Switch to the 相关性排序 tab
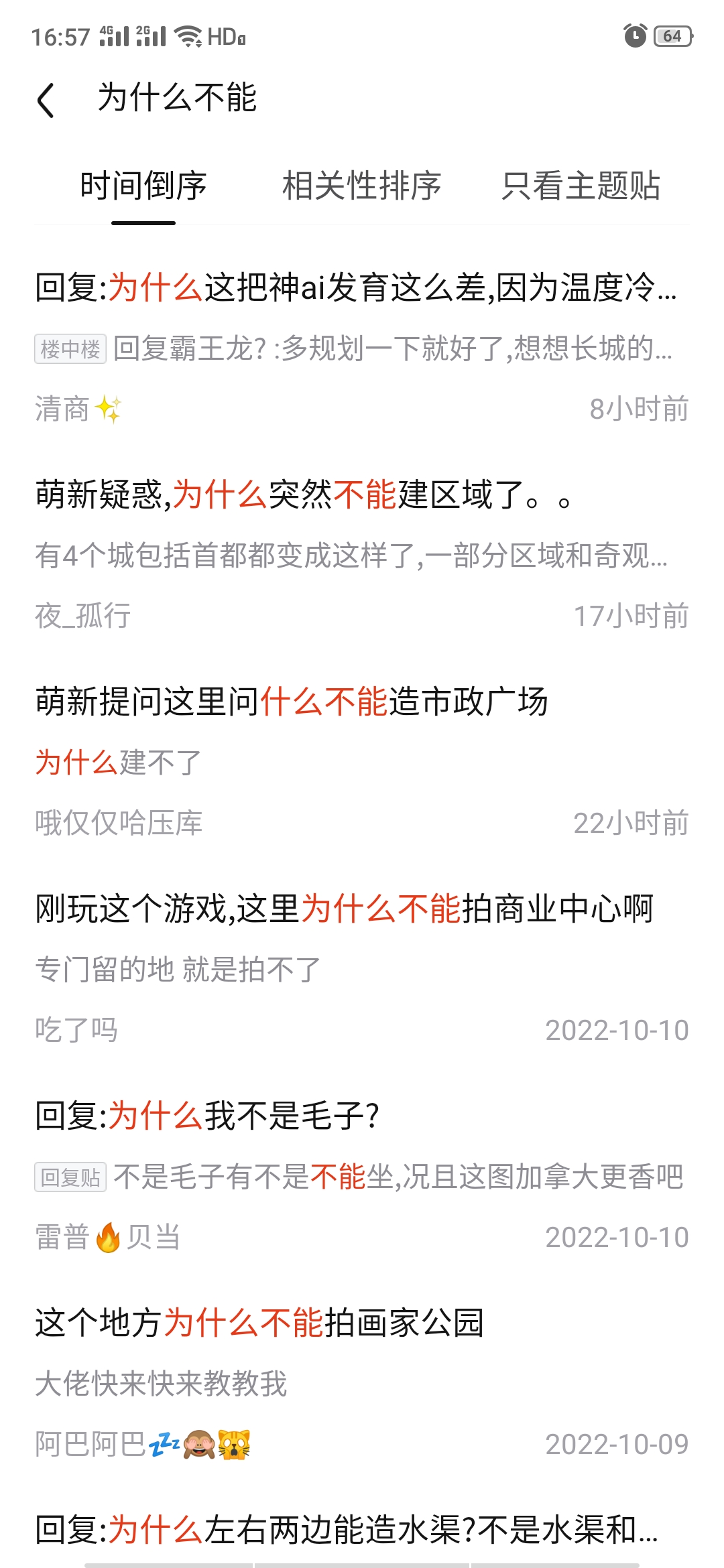Screen dimensions: 724x1568 coord(361,186)
